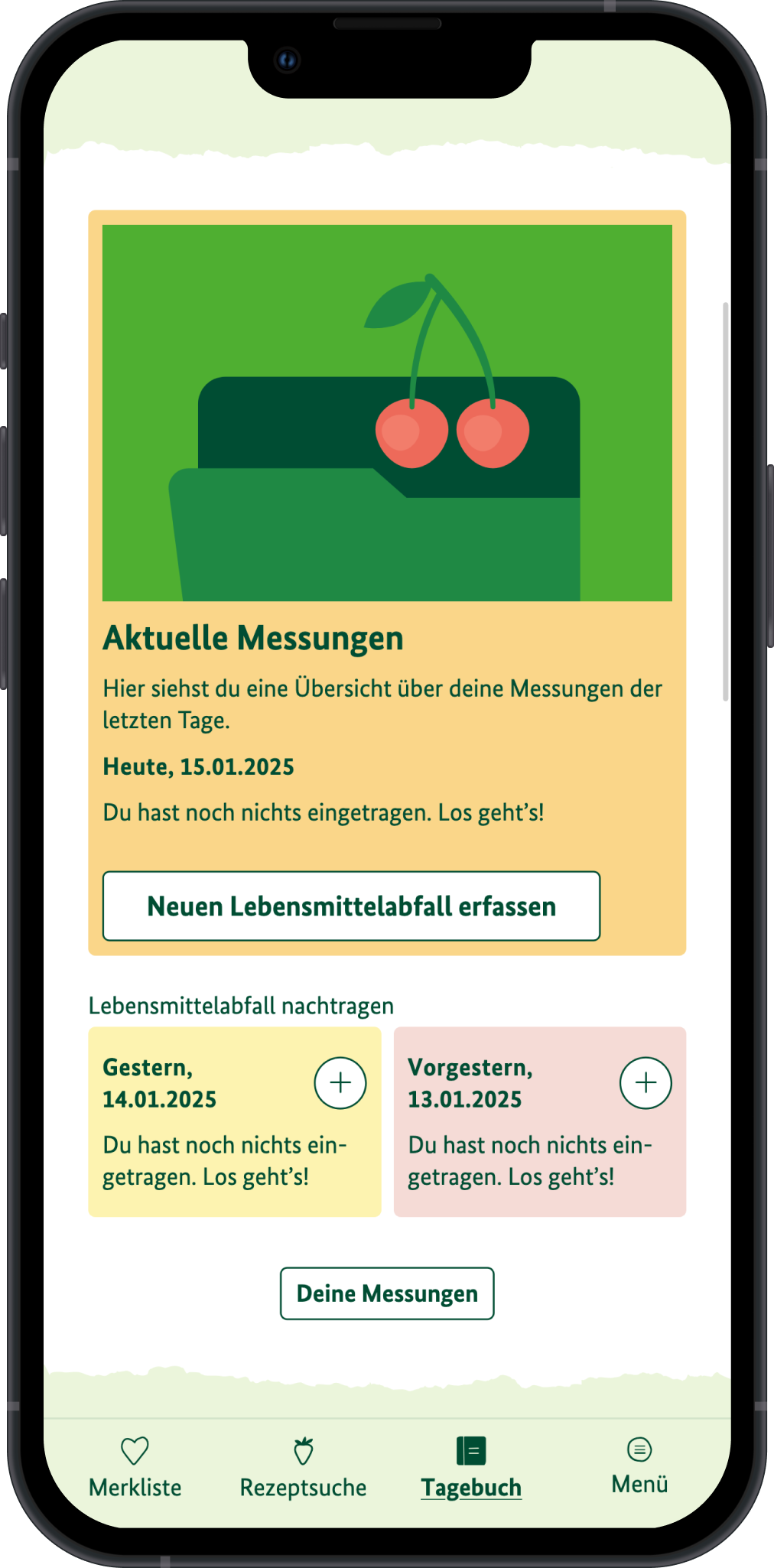The width and height of the screenshot is (774, 1568).
Task: Add entry for Gestern, 14.01.2025
Action: tap(340, 1082)
